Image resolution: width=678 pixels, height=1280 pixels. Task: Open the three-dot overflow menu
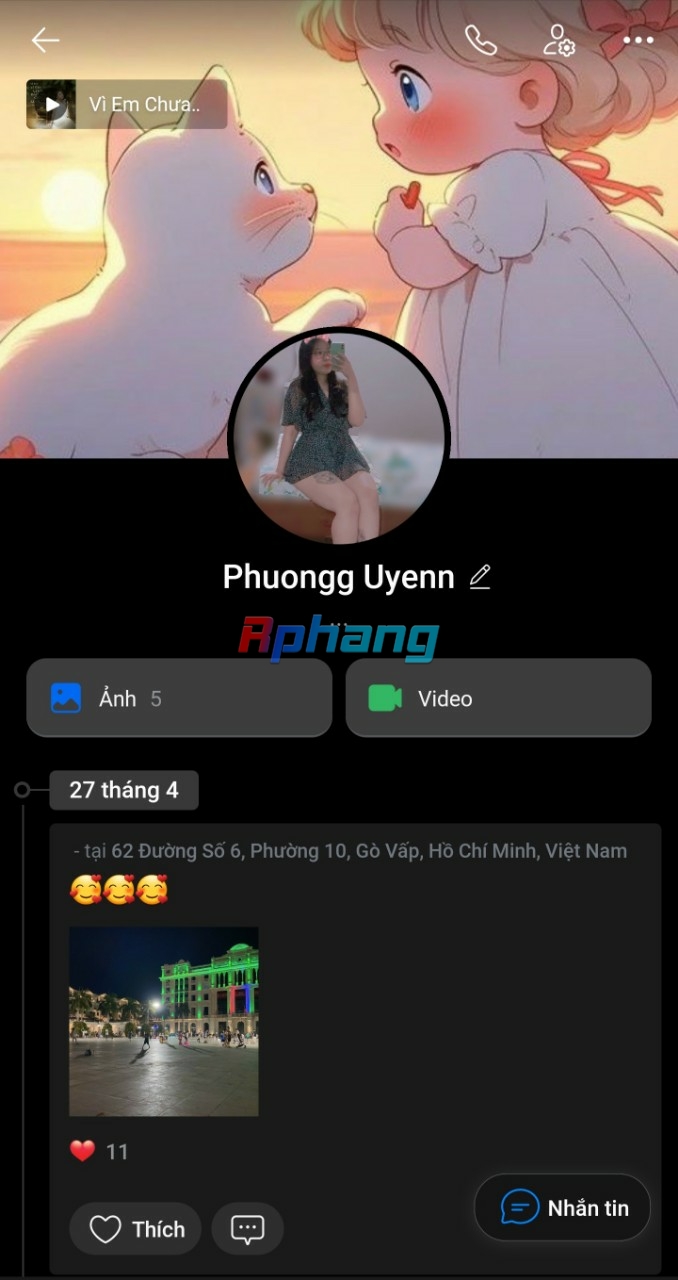coord(638,40)
